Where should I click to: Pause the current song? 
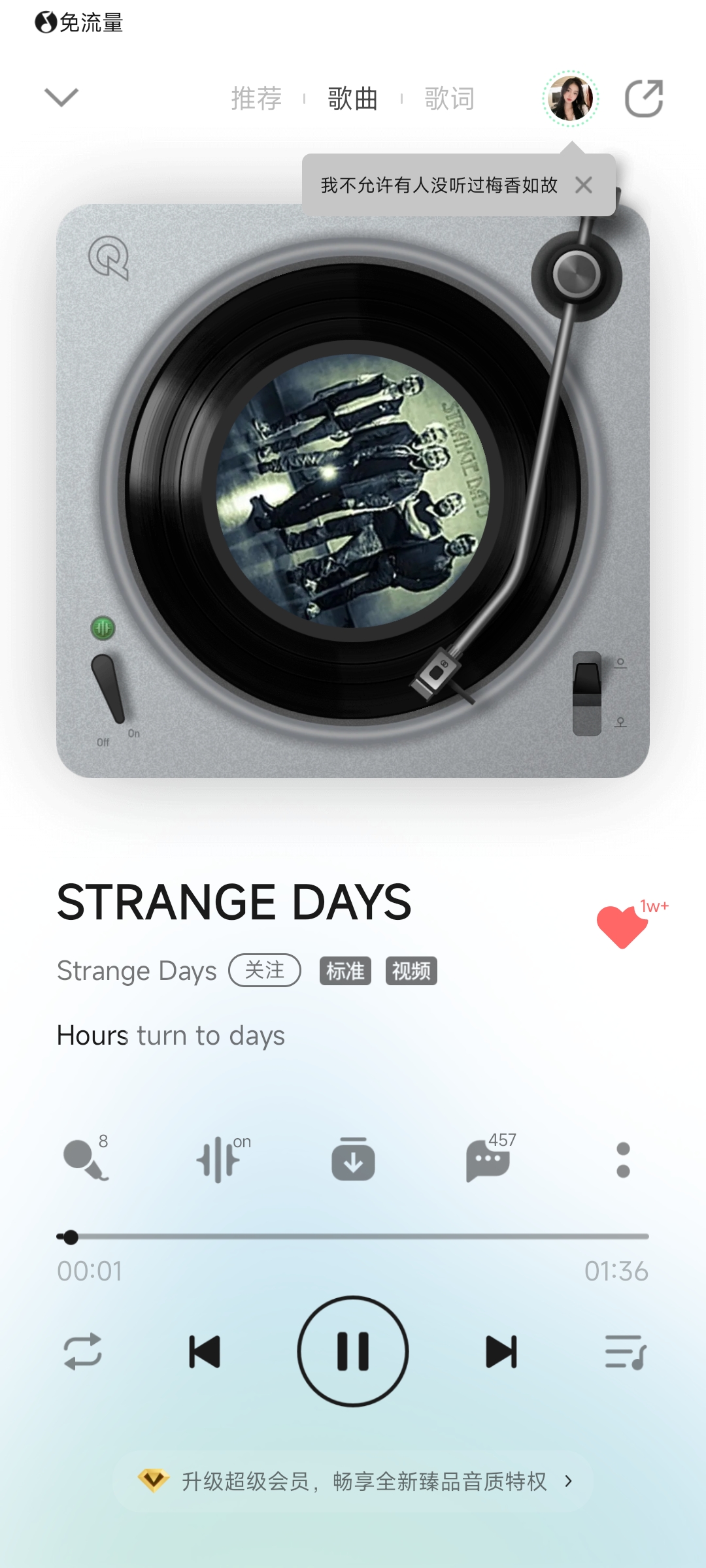[x=353, y=1351]
